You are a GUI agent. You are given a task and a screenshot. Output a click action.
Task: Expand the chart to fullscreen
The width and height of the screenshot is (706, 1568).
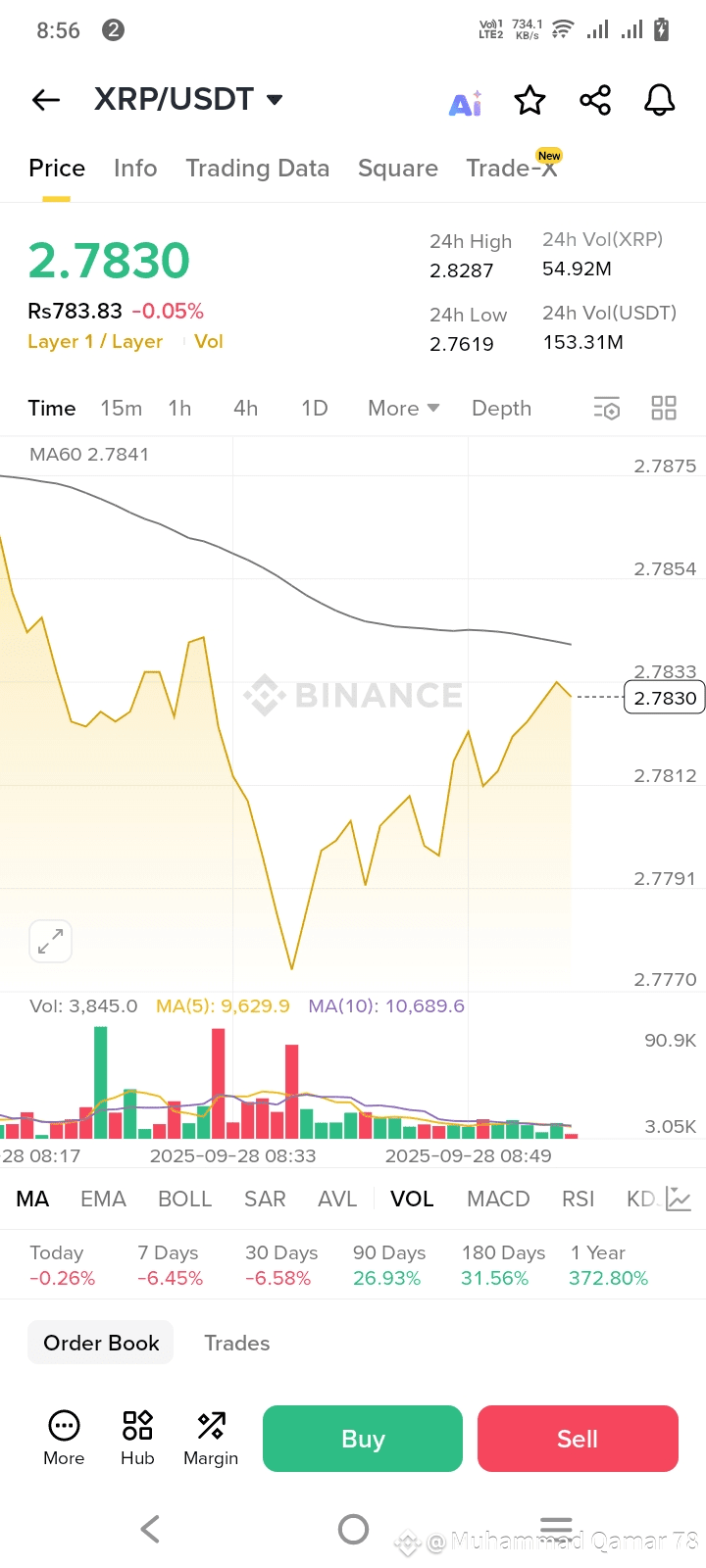pos(51,942)
